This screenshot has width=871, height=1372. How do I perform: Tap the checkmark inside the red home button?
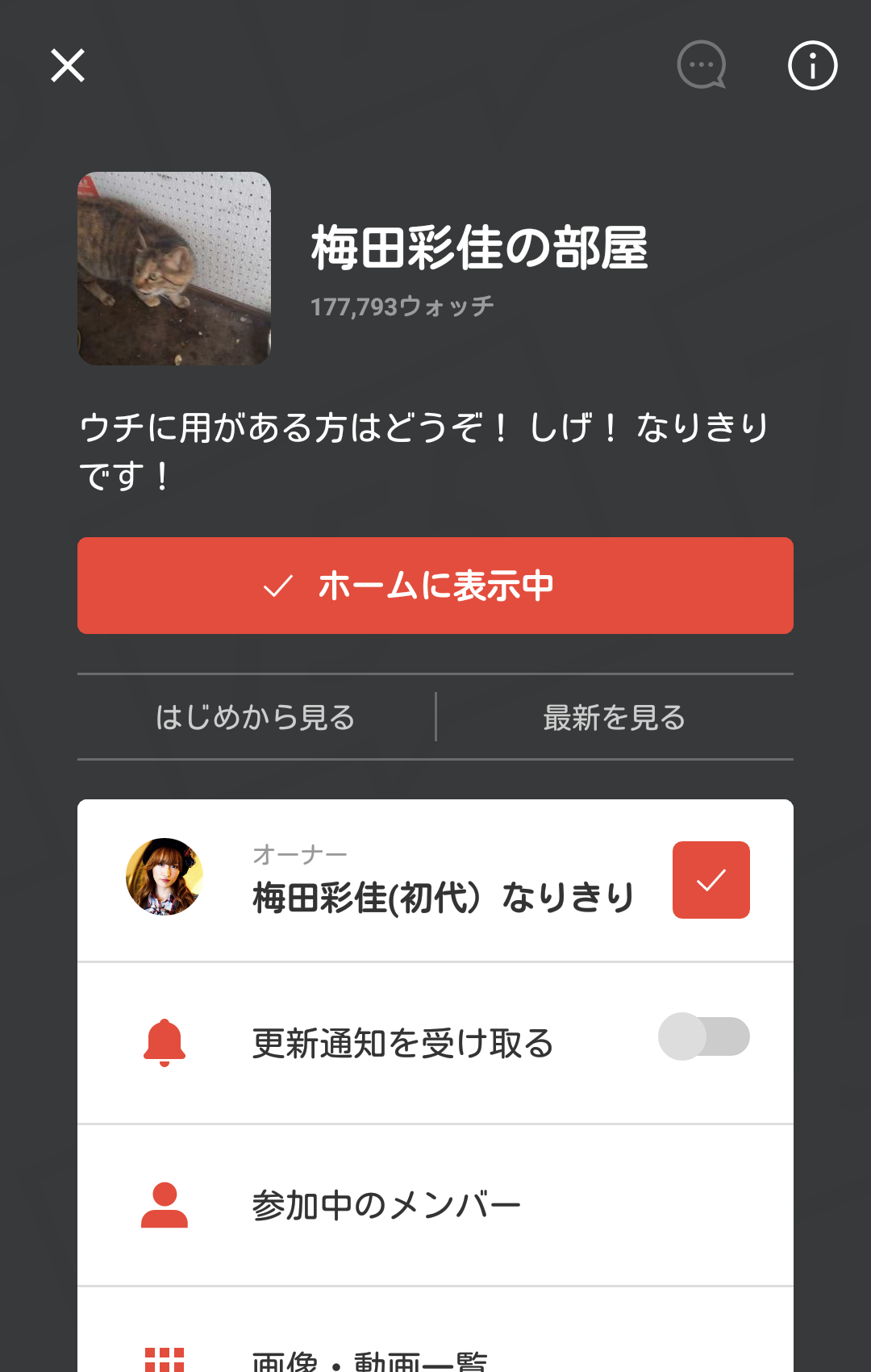pyautogui.click(x=277, y=586)
